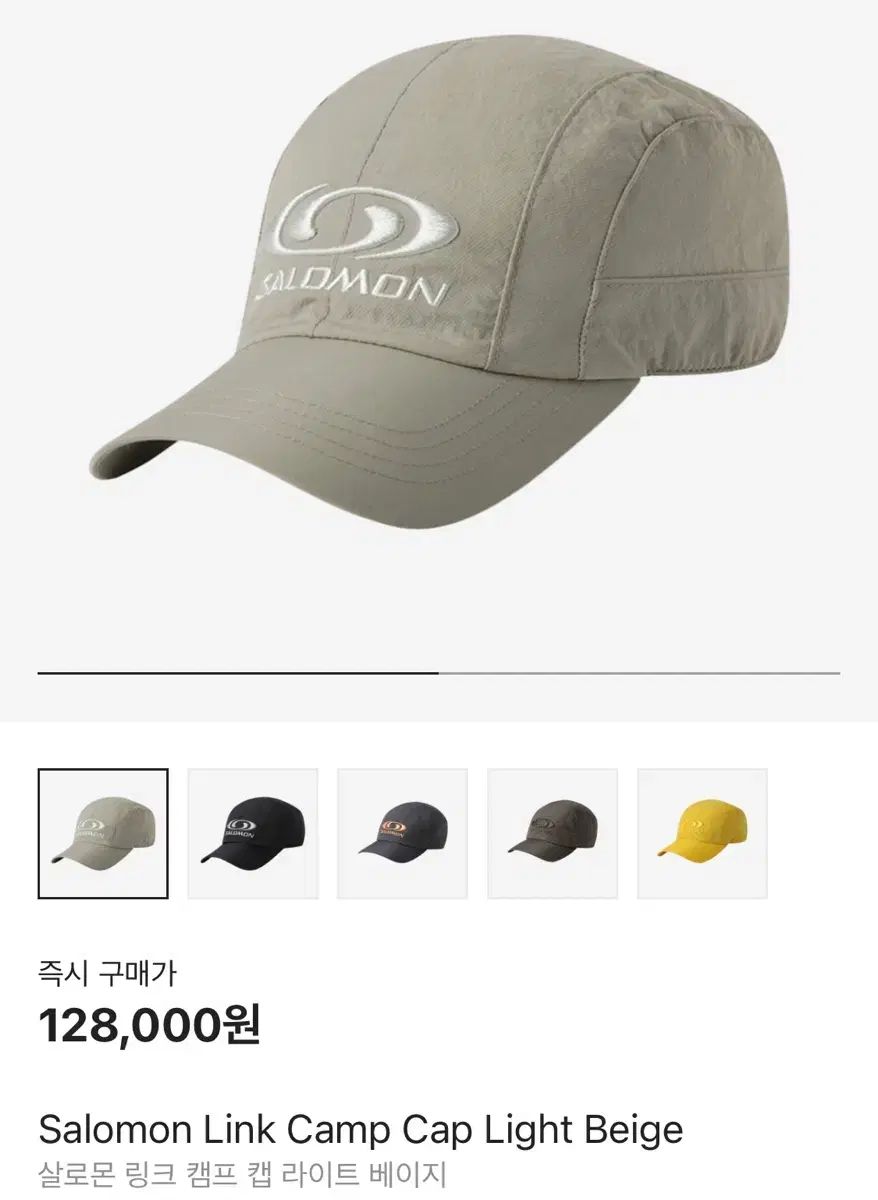
Task: Select the dark khaki cap thumbnail
Action: click(x=550, y=831)
